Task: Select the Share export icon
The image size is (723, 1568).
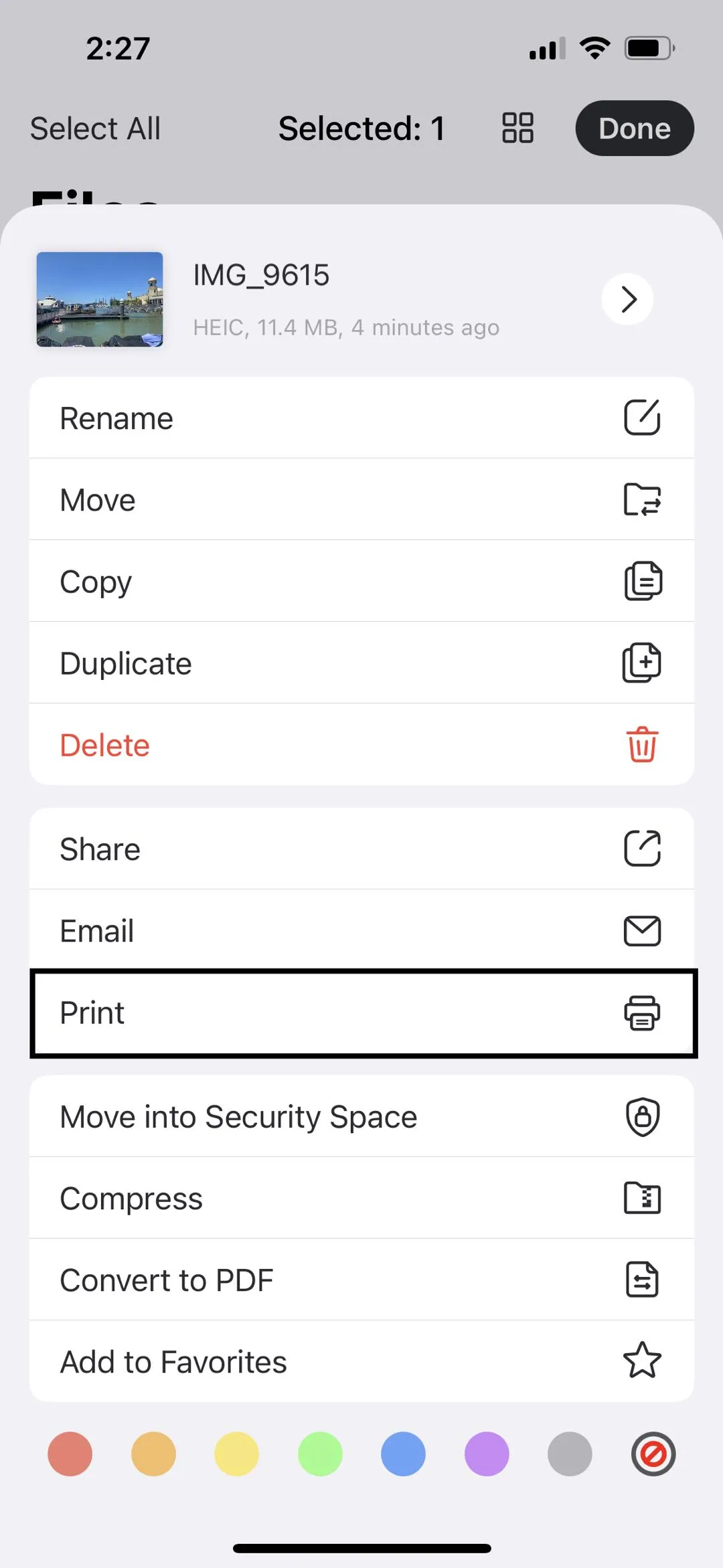Action: pyautogui.click(x=643, y=849)
